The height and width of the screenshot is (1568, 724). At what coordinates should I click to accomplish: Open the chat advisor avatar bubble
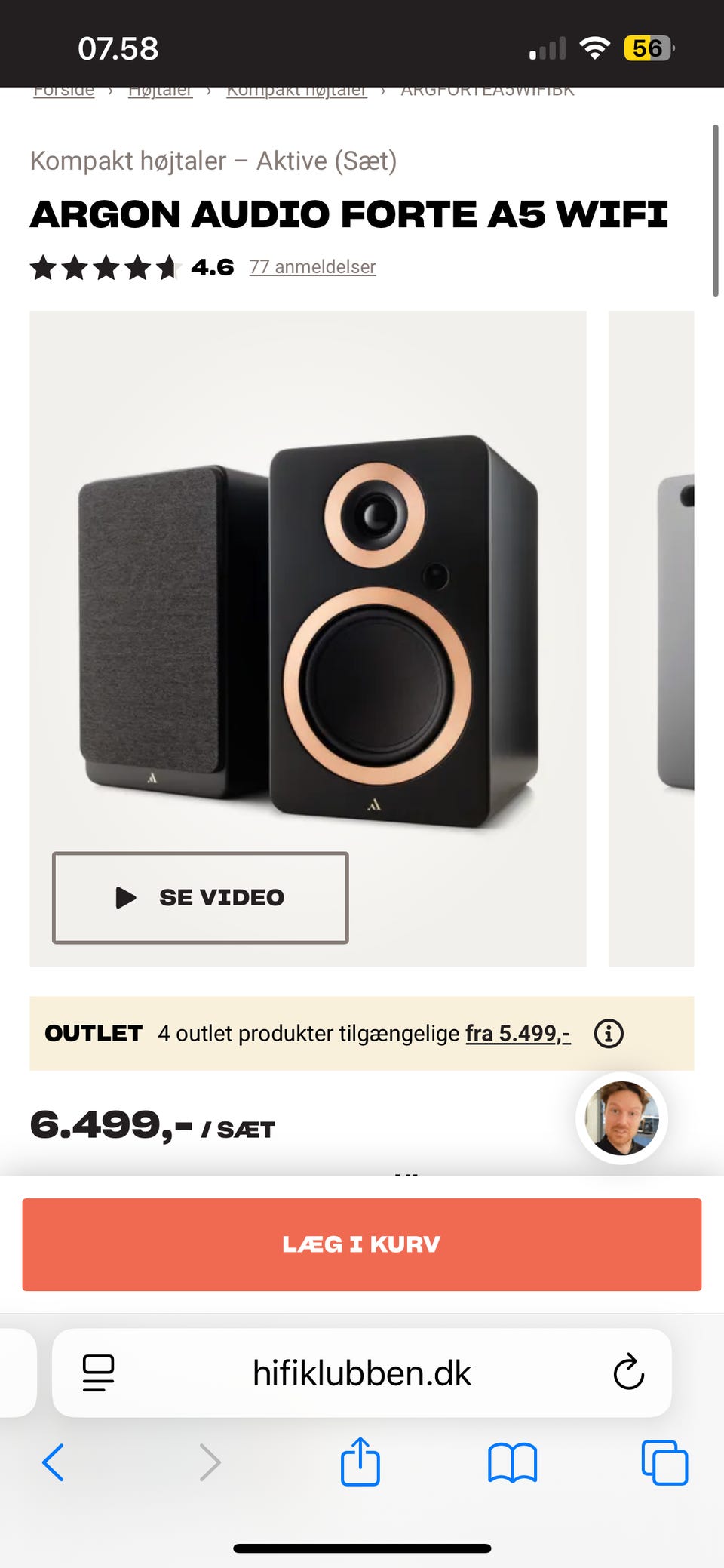(x=621, y=1118)
